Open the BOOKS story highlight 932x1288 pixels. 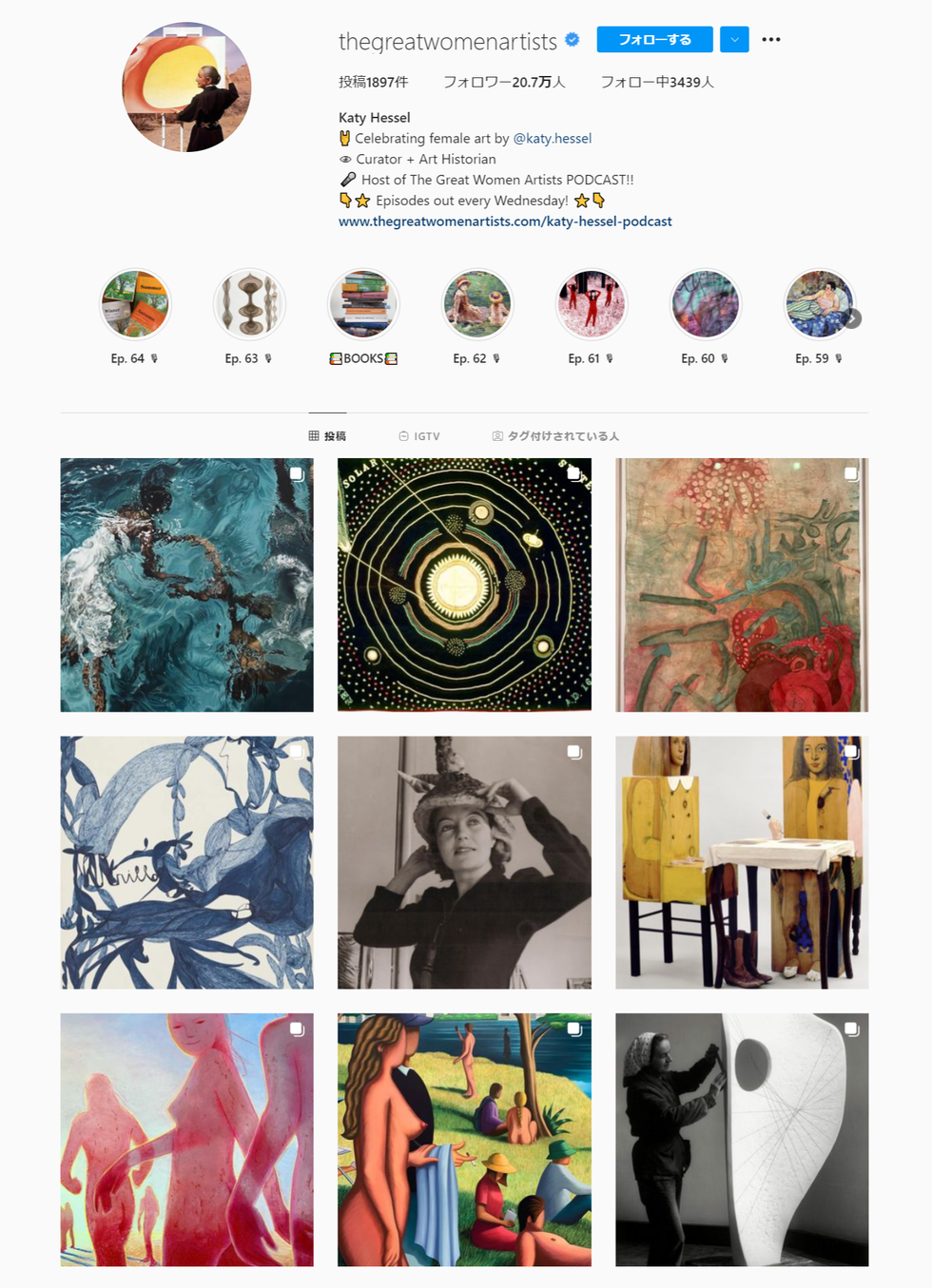363,304
